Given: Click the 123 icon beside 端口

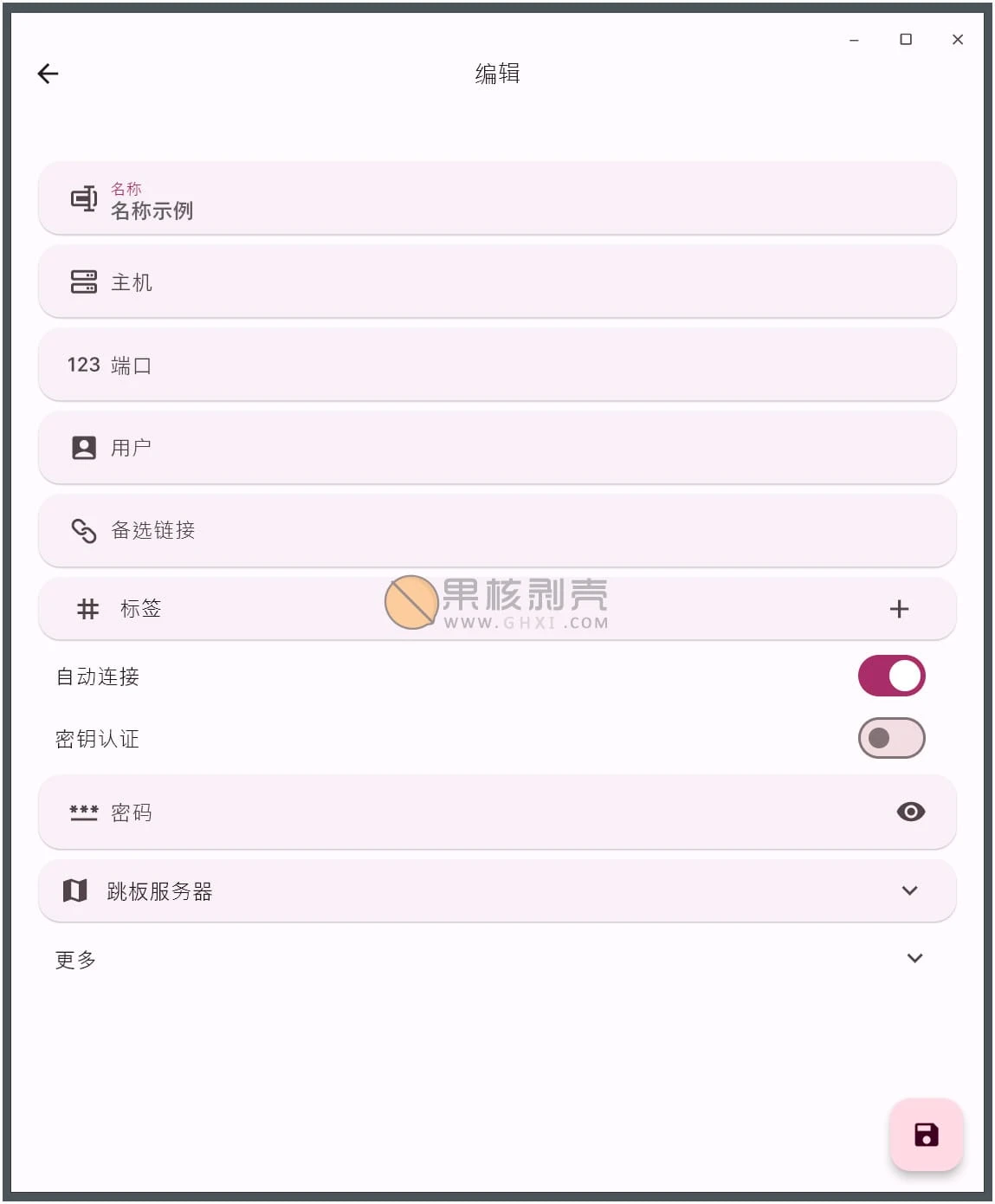Looking at the screenshot, I should [x=83, y=365].
